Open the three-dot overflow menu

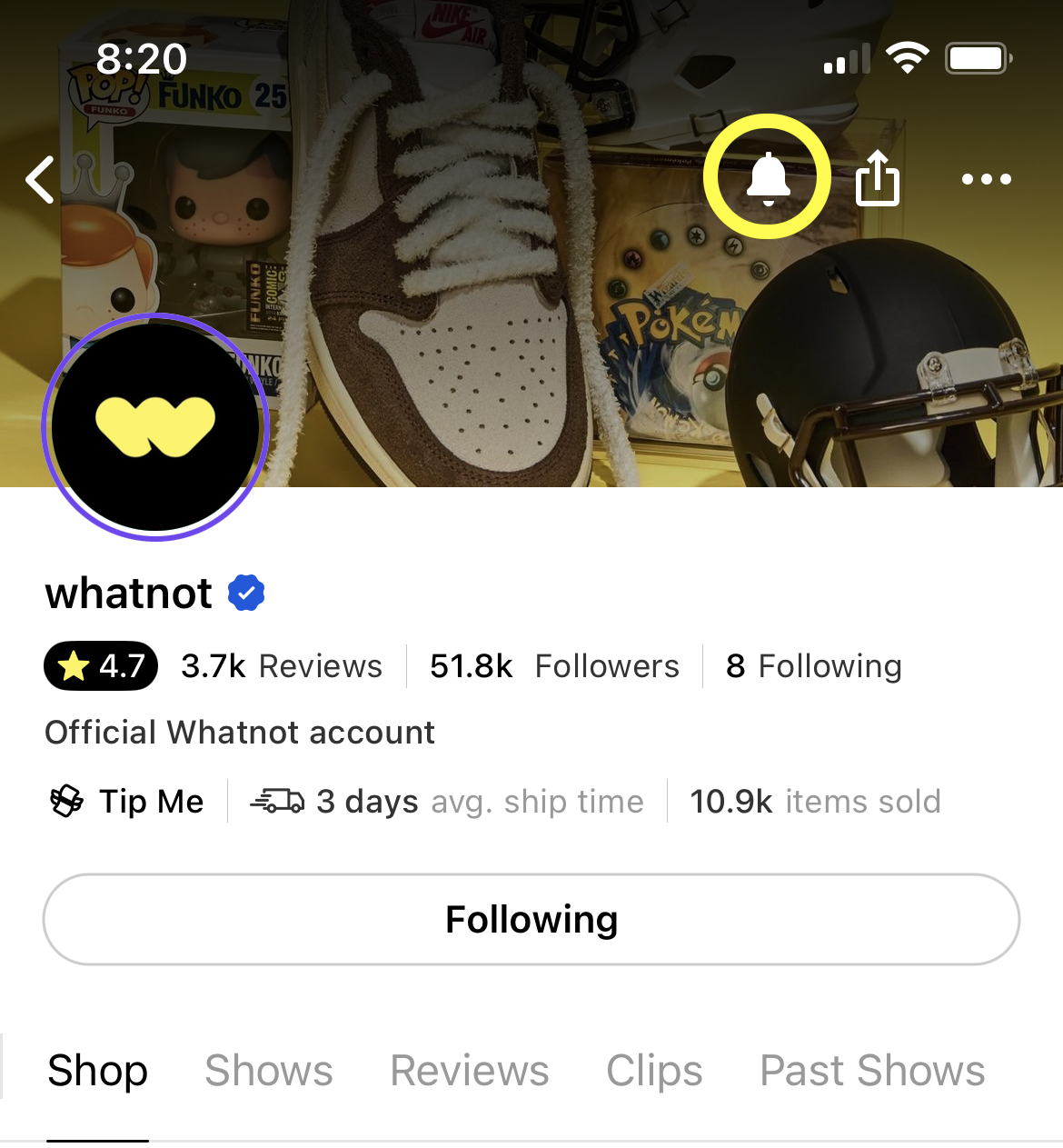point(987,179)
